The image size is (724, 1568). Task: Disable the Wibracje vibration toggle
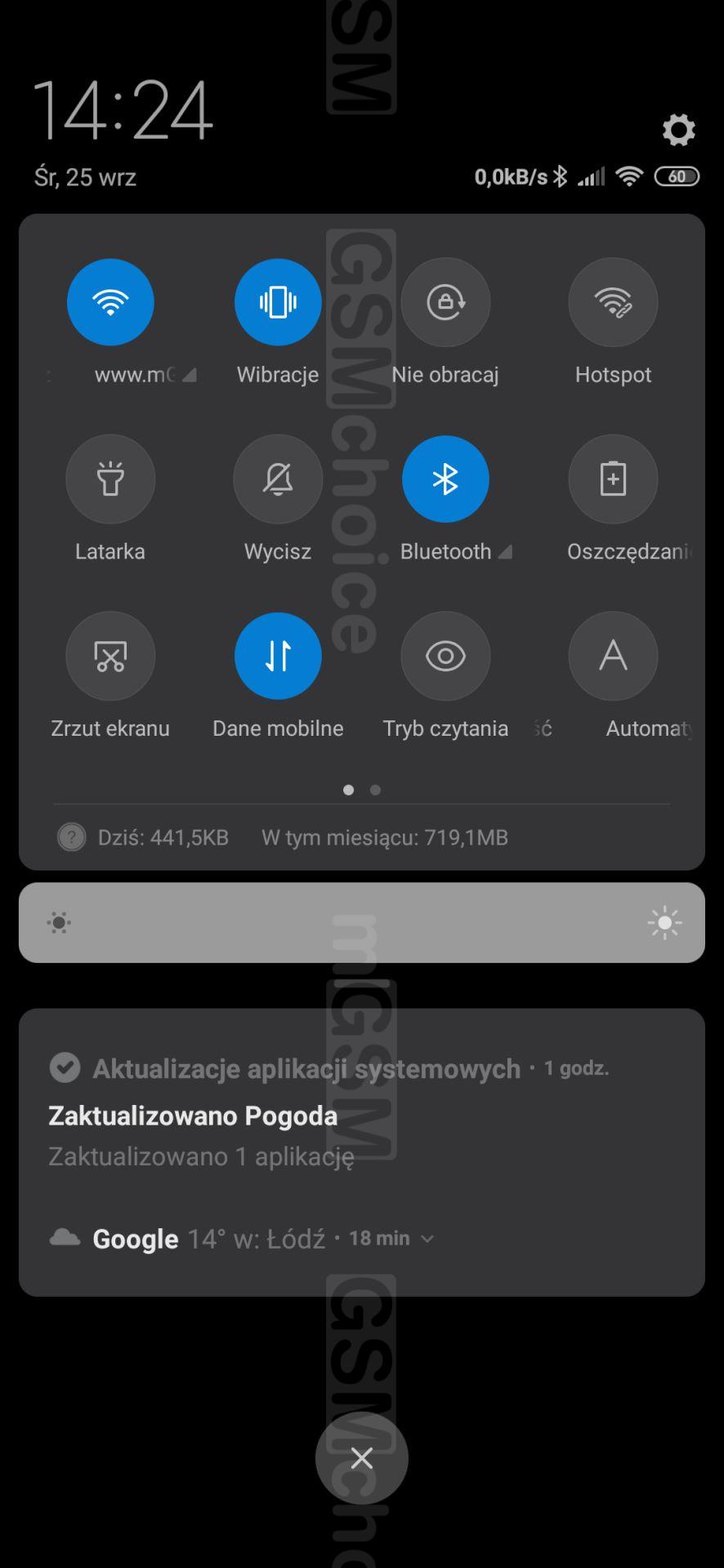pyautogui.click(x=278, y=302)
